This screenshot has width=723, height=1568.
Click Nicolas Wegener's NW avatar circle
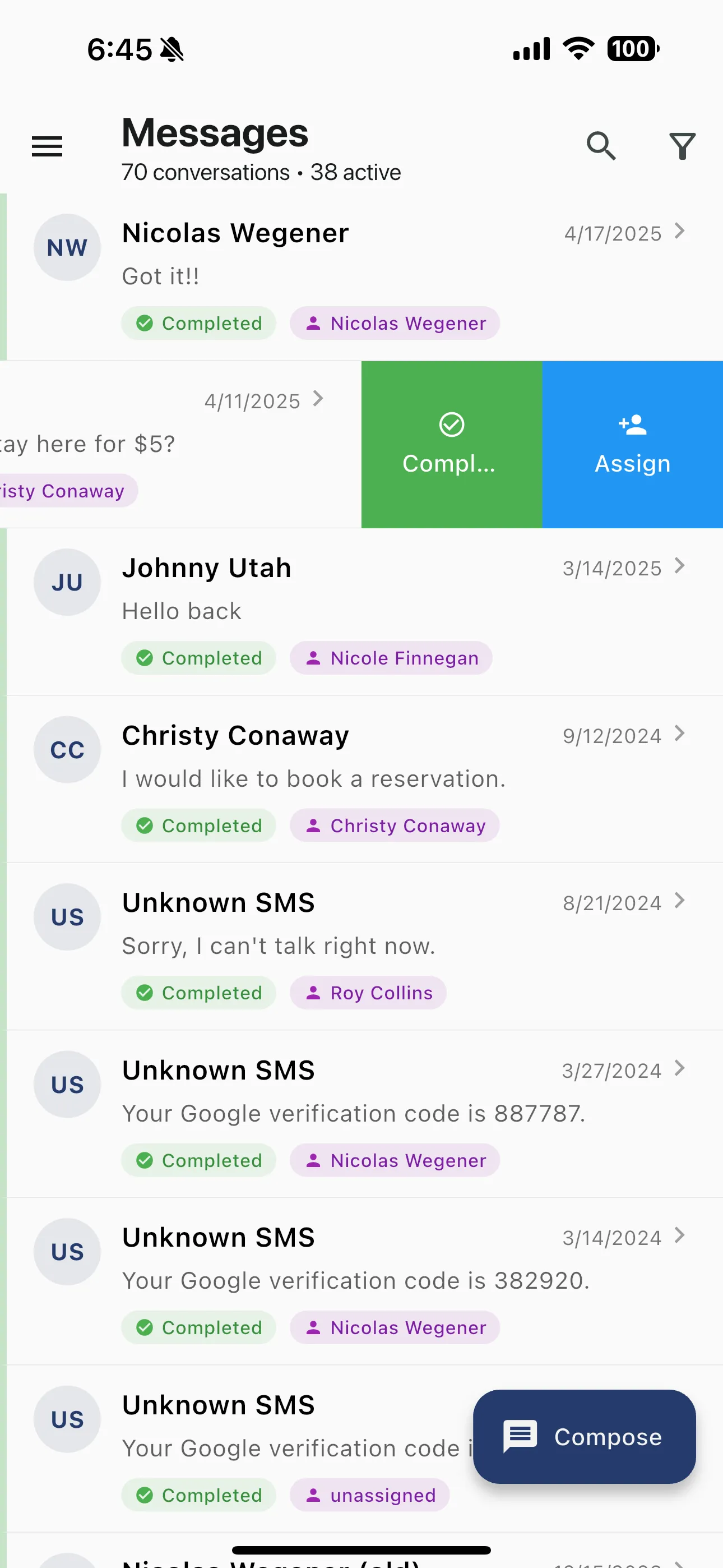tap(67, 247)
